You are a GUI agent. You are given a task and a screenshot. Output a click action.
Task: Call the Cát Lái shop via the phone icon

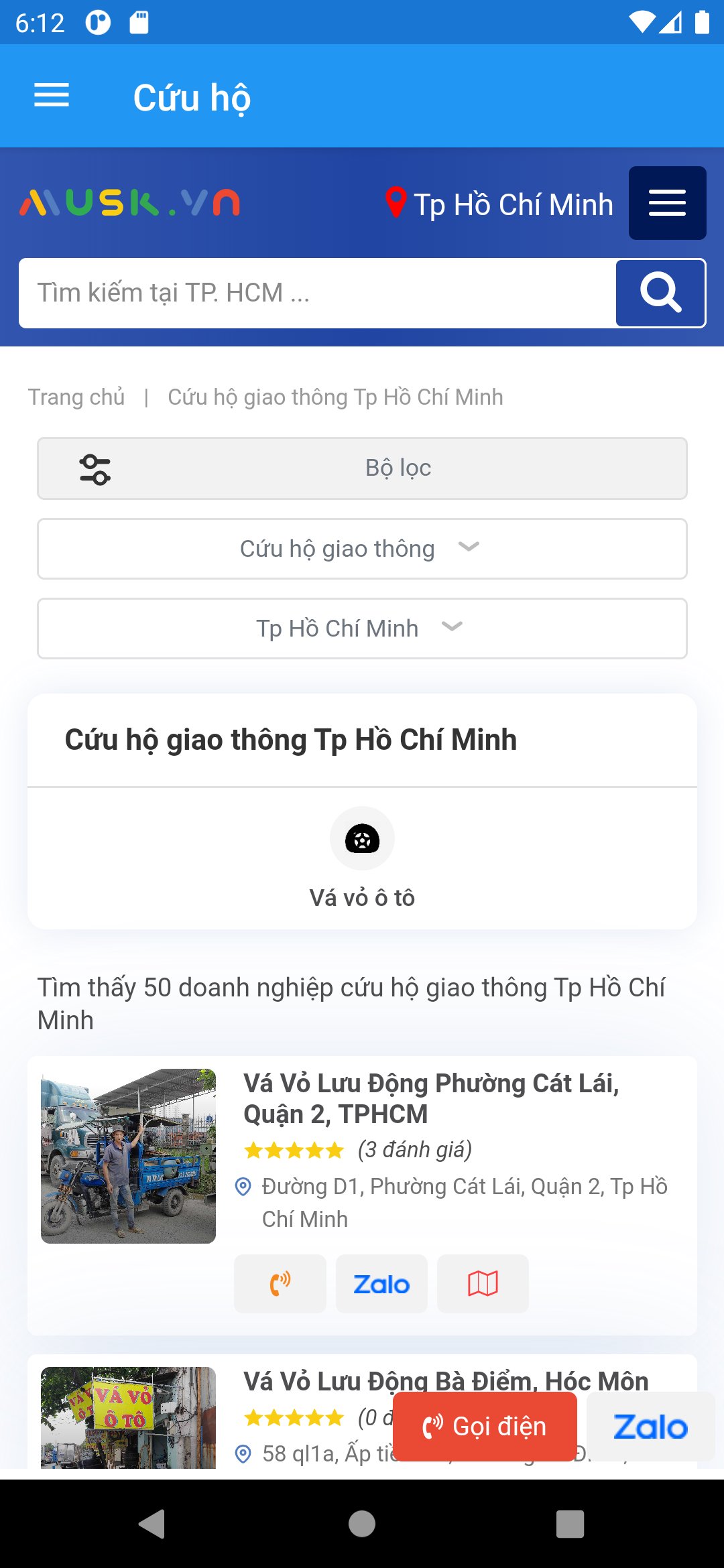(x=280, y=1284)
